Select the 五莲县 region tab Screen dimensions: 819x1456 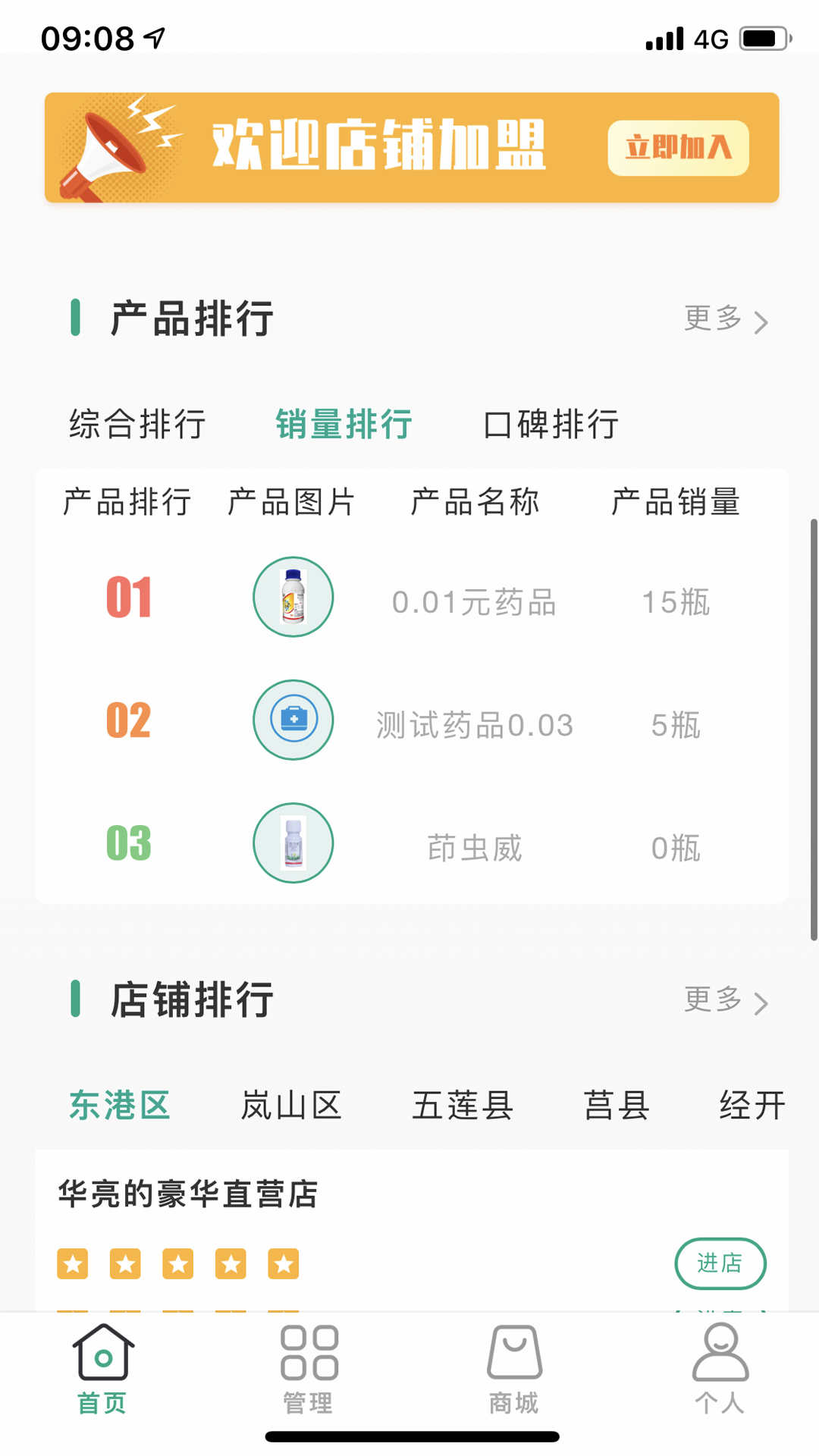pyautogui.click(x=462, y=1106)
